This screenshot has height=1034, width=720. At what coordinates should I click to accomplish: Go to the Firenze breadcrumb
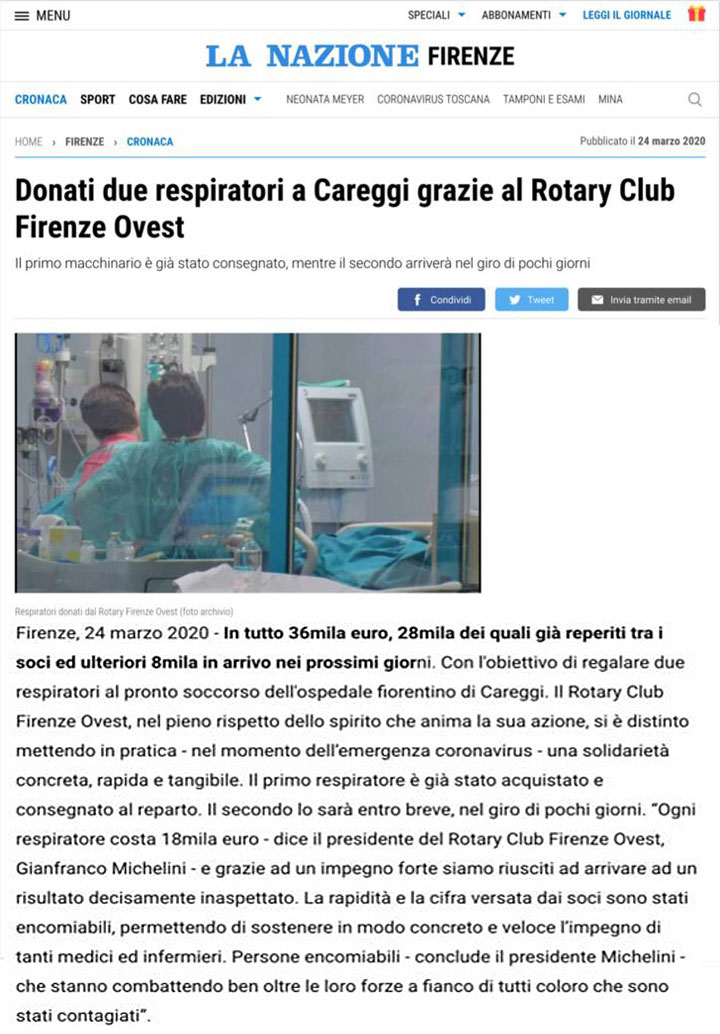[85, 142]
